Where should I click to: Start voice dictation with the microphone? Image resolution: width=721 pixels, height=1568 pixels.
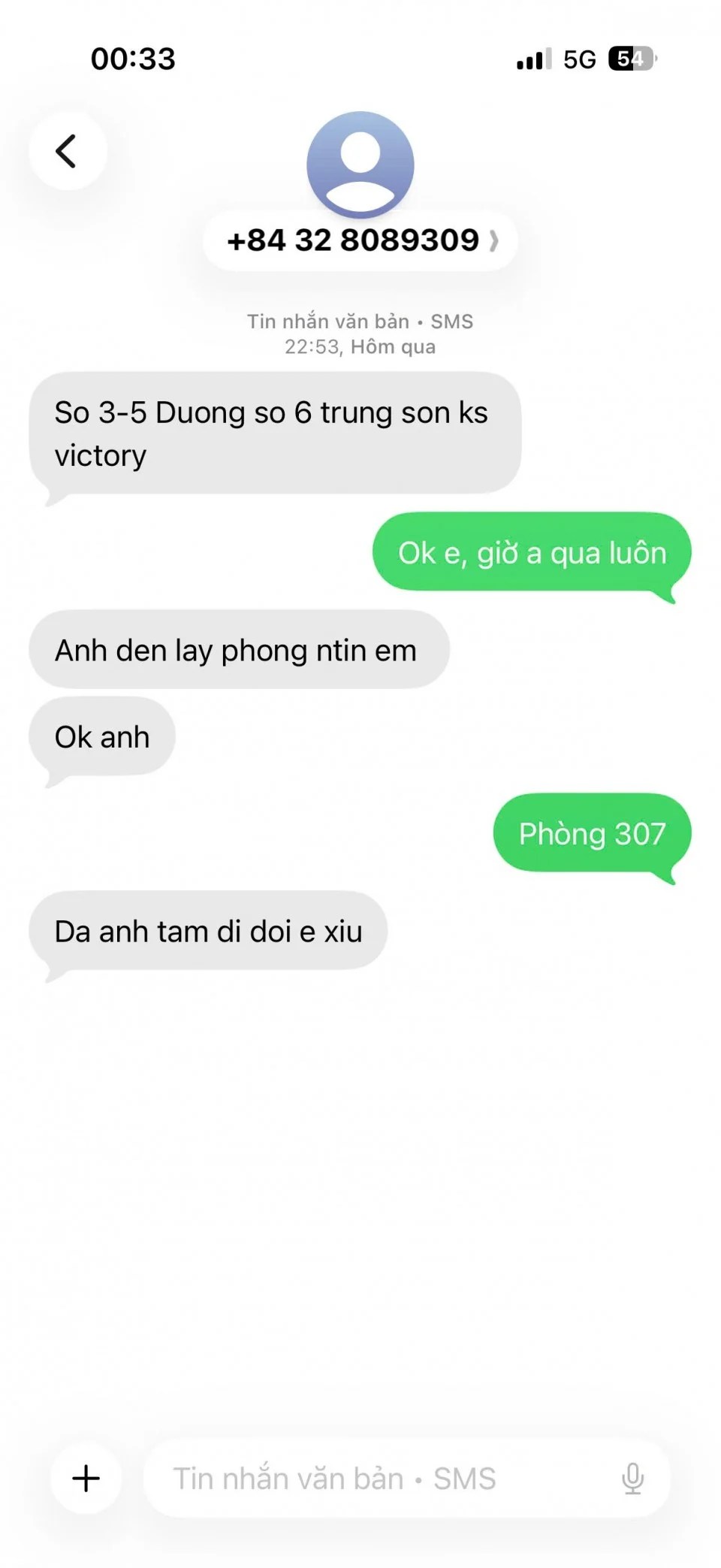coord(632,1478)
